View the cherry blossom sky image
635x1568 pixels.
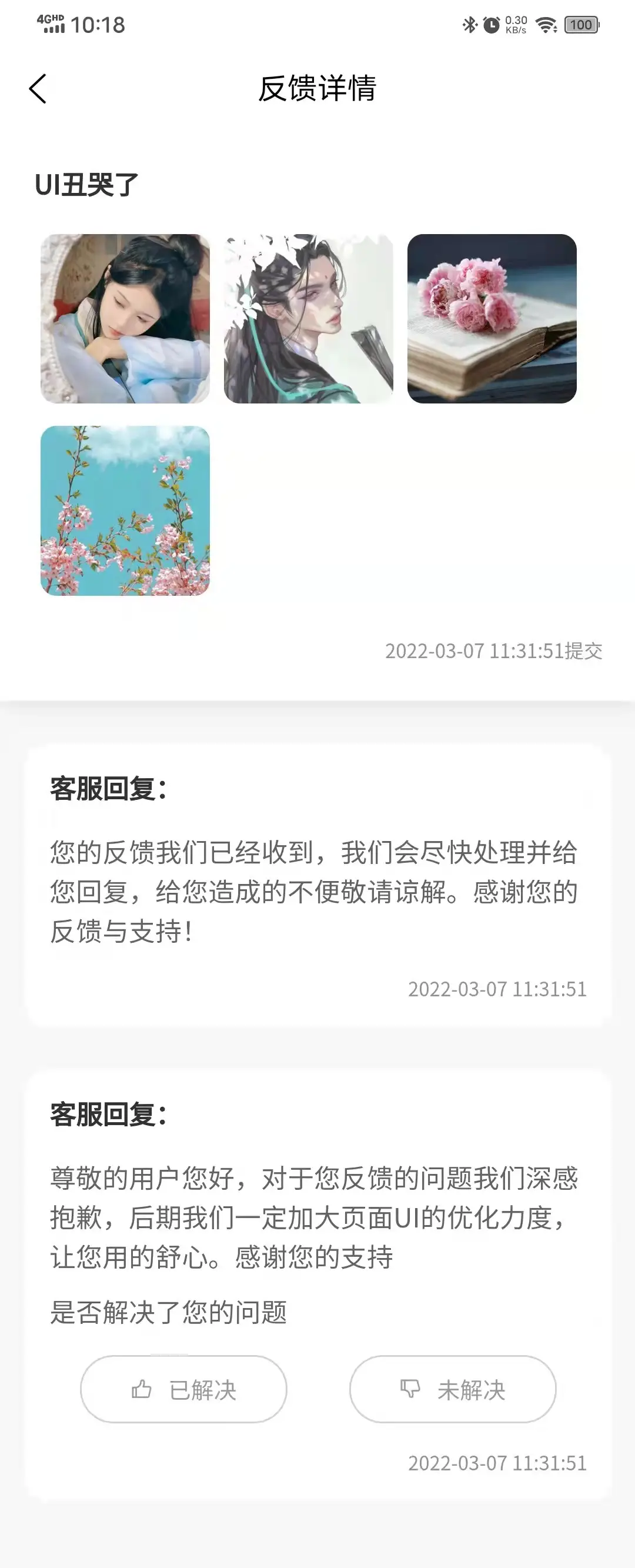125,510
